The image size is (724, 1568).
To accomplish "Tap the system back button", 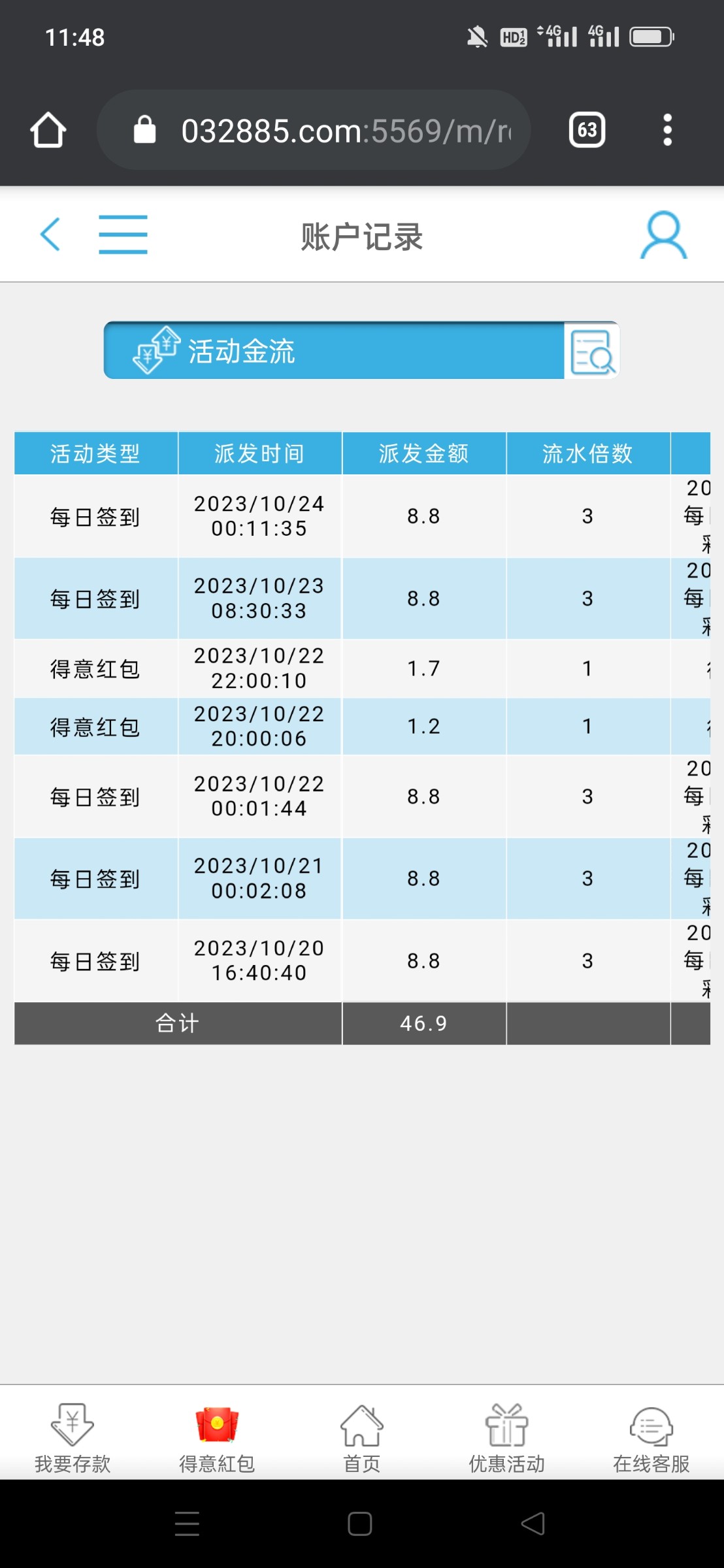I will pos(533,1524).
